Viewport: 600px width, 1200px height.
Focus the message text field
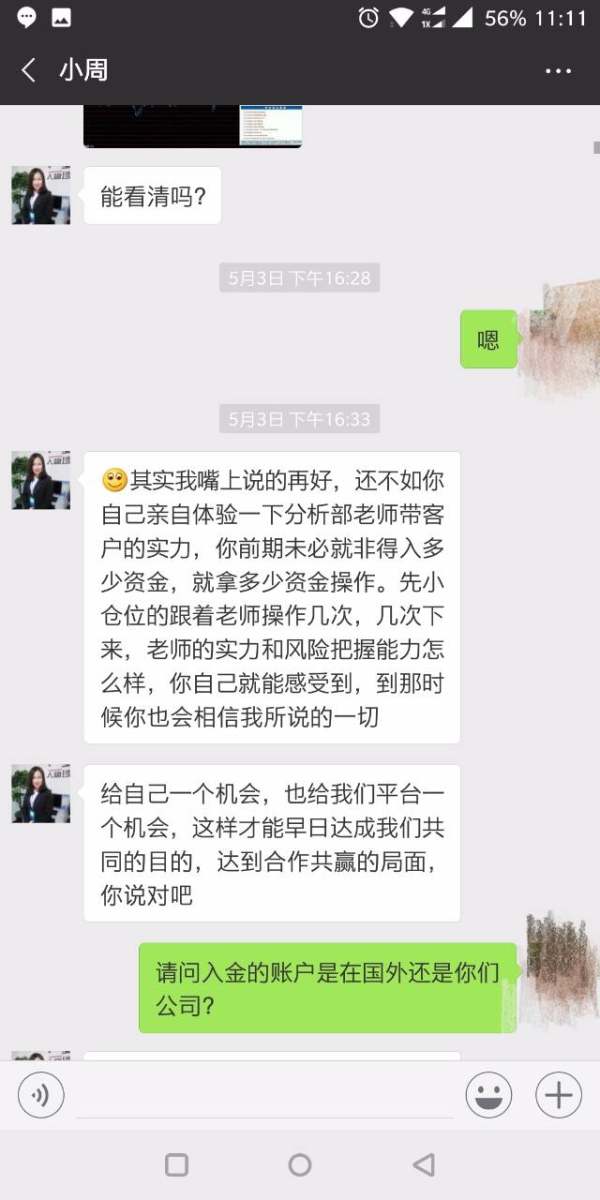tap(265, 1096)
